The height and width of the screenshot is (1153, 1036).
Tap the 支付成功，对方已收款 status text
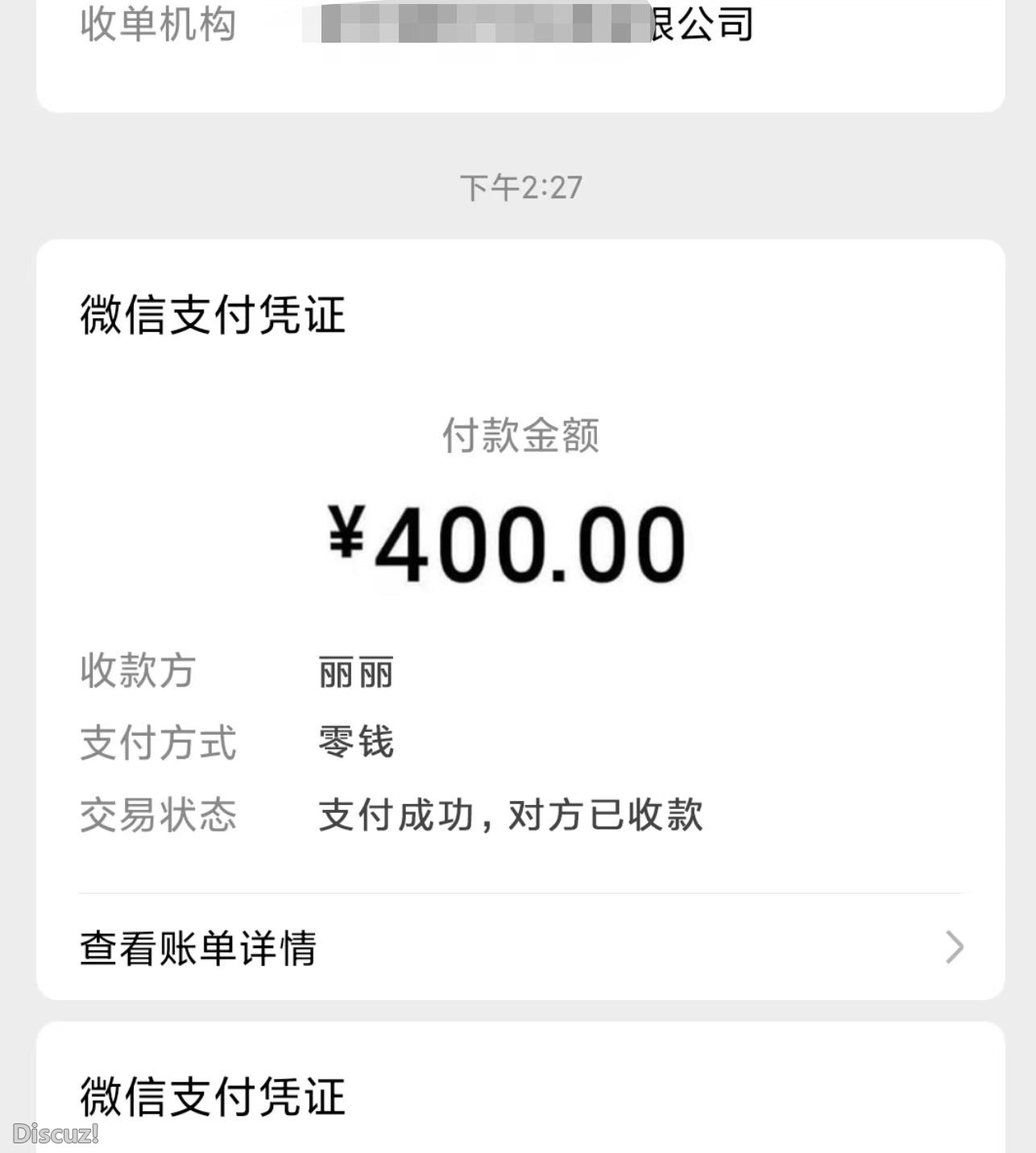(509, 816)
